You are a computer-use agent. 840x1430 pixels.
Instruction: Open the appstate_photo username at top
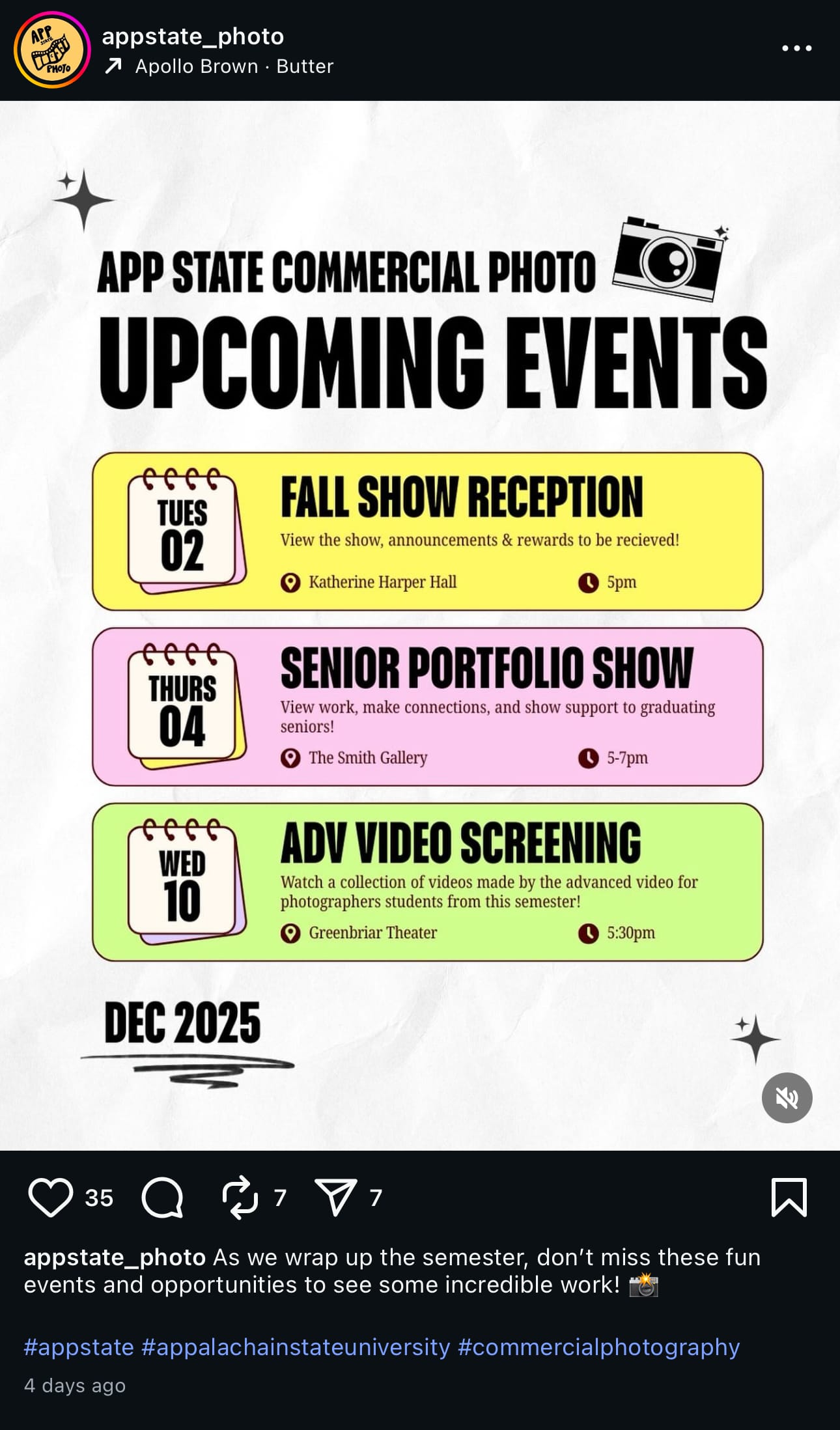(193, 36)
